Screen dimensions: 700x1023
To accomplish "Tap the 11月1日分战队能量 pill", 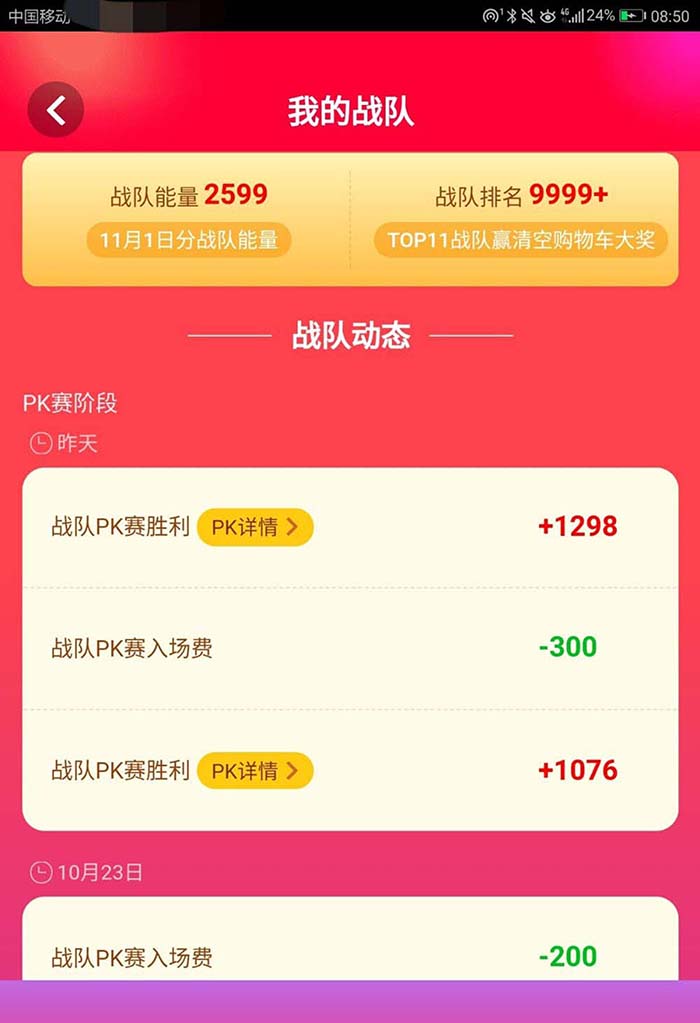I will point(189,240).
